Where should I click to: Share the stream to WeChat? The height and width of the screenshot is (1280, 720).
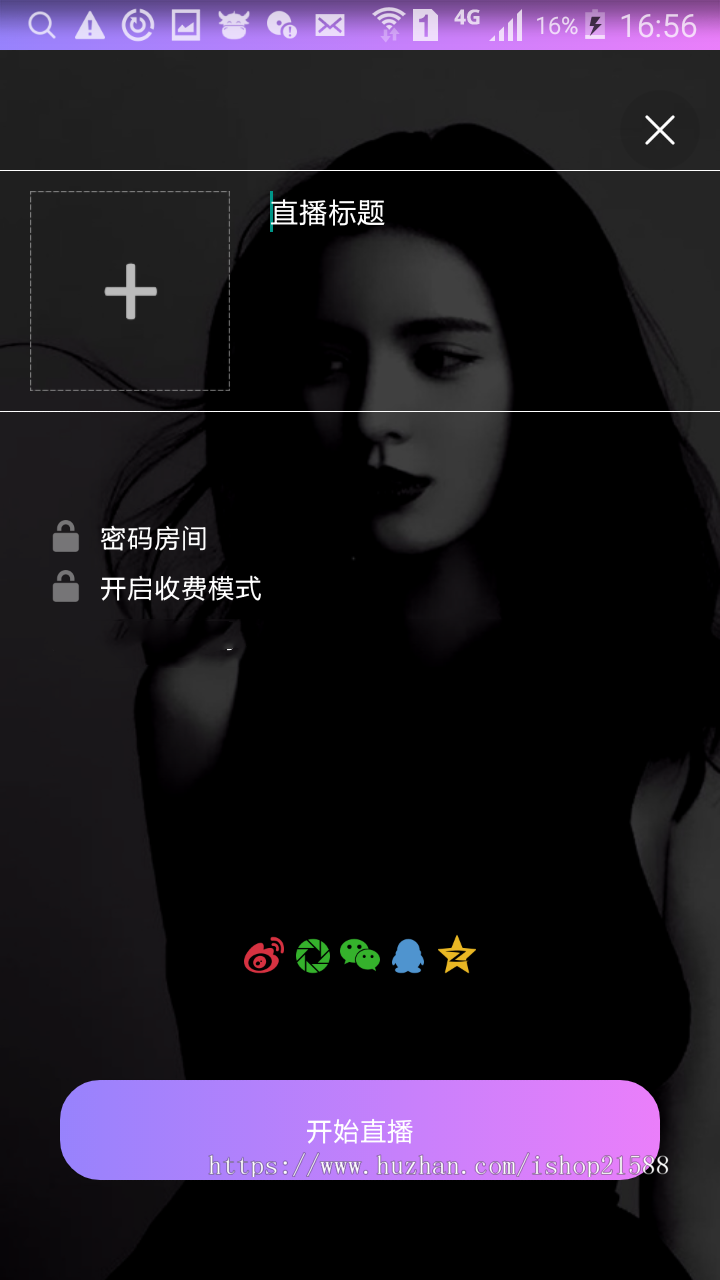(359, 956)
